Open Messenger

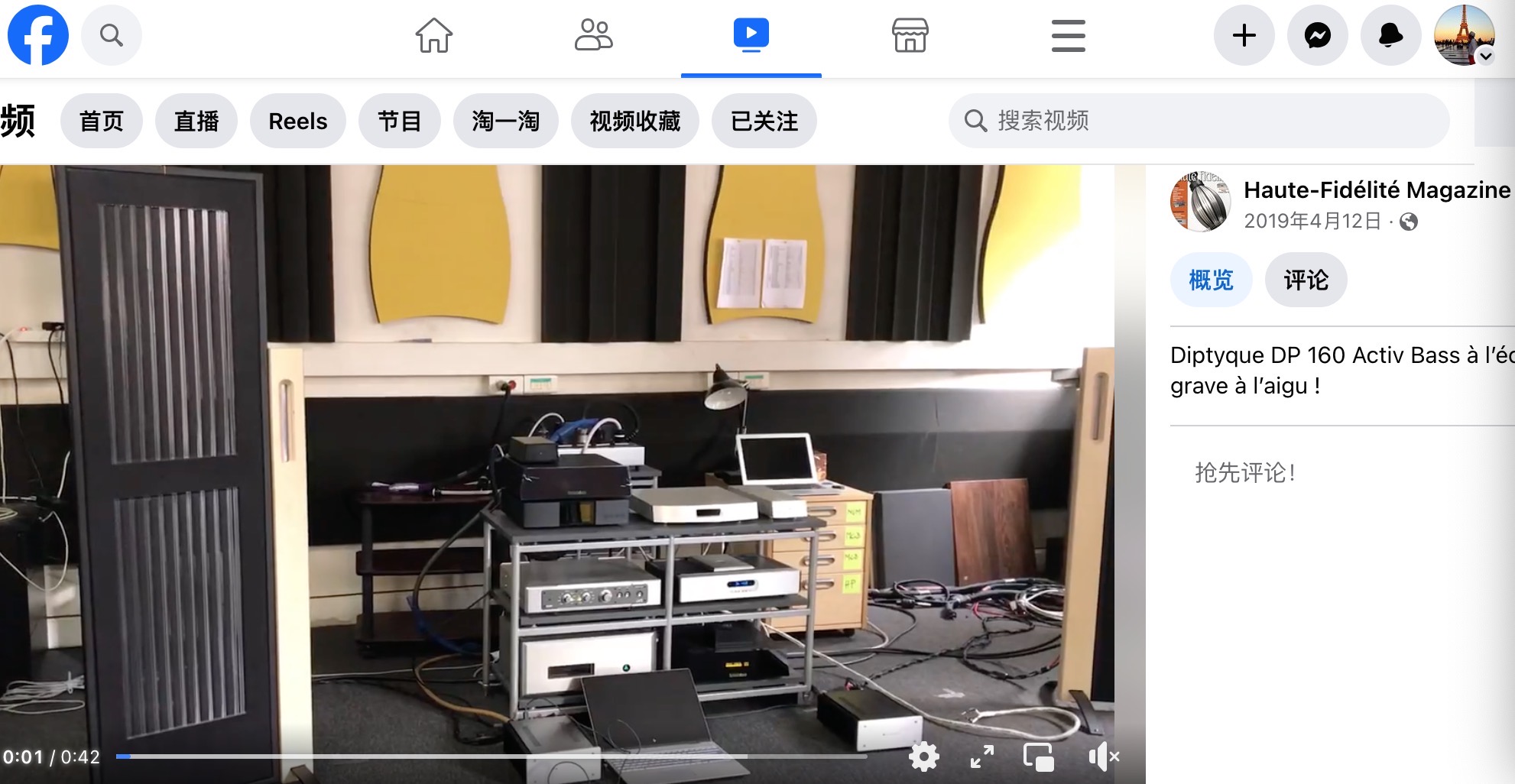[1317, 35]
